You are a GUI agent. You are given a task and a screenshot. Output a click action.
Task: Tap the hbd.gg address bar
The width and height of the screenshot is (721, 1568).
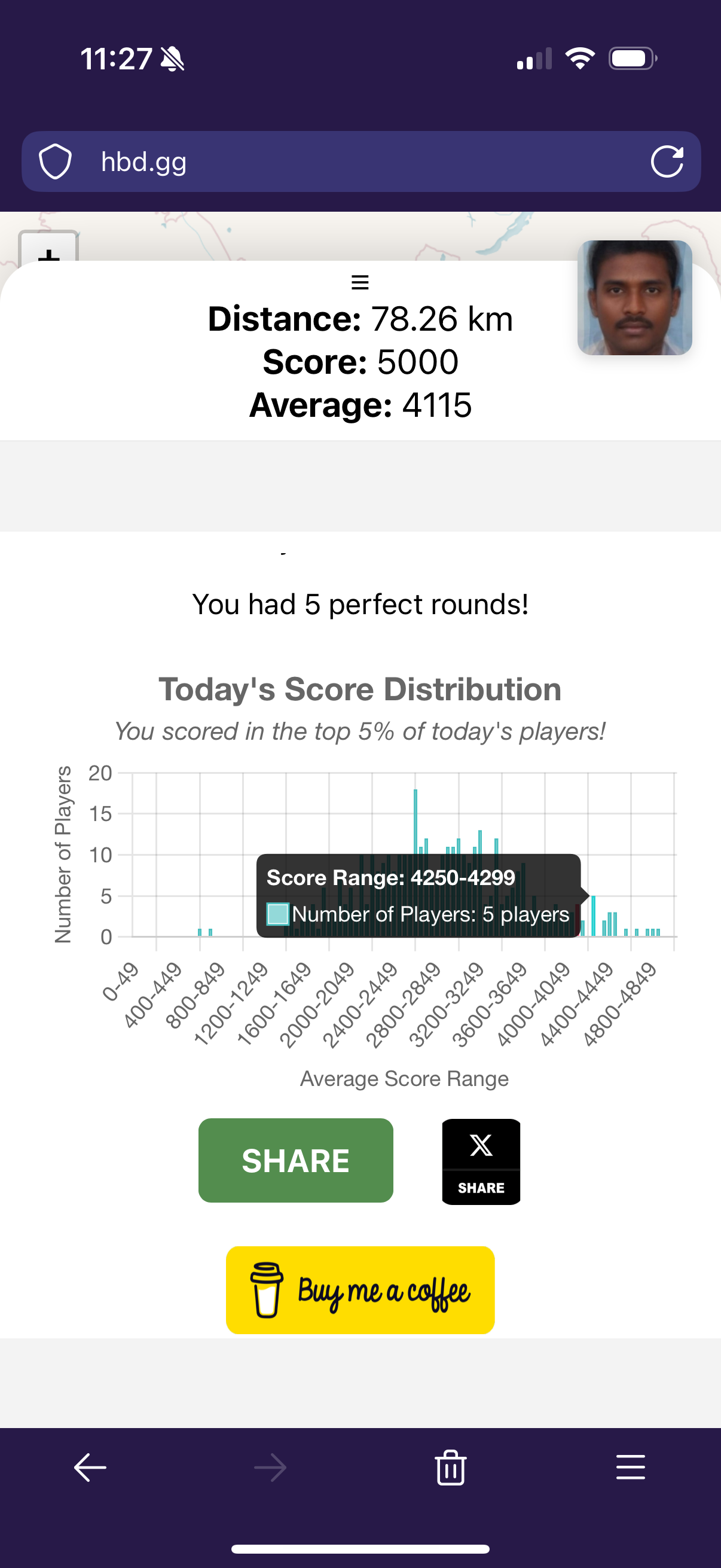[359, 162]
